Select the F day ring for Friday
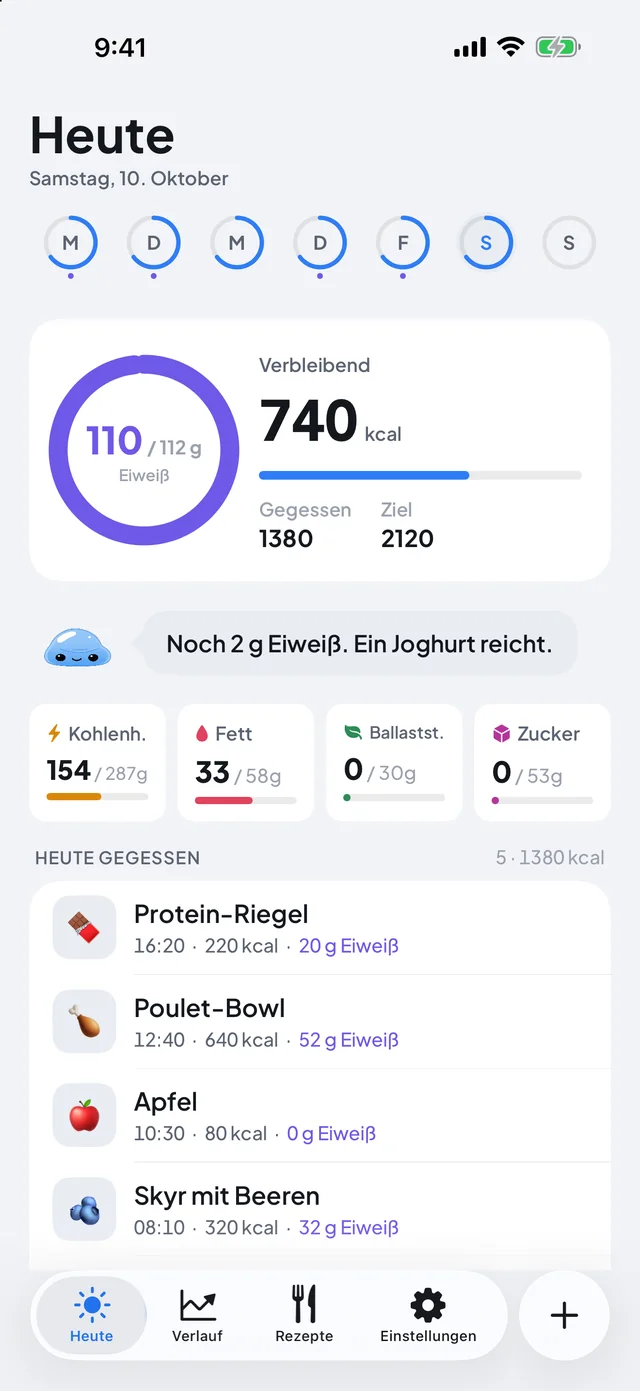640x1391 pixels. tap(403, 243)
